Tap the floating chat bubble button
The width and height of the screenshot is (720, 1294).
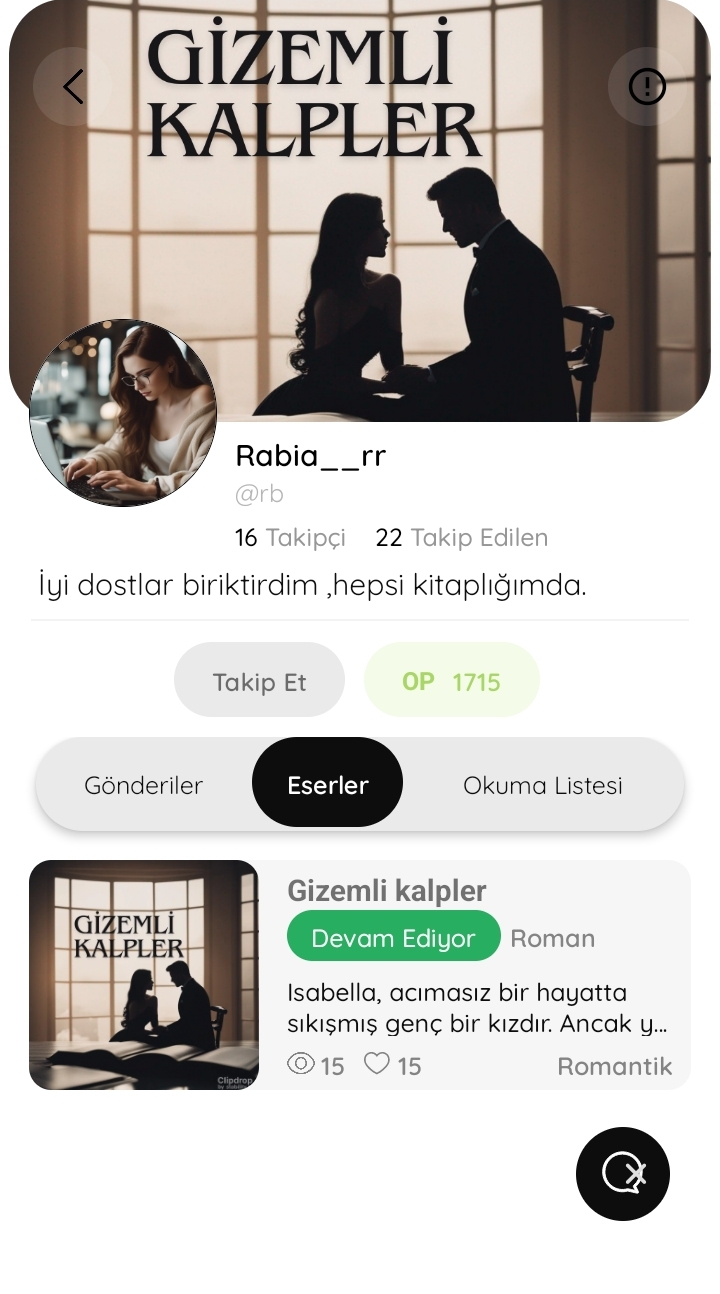[623, 1174]
